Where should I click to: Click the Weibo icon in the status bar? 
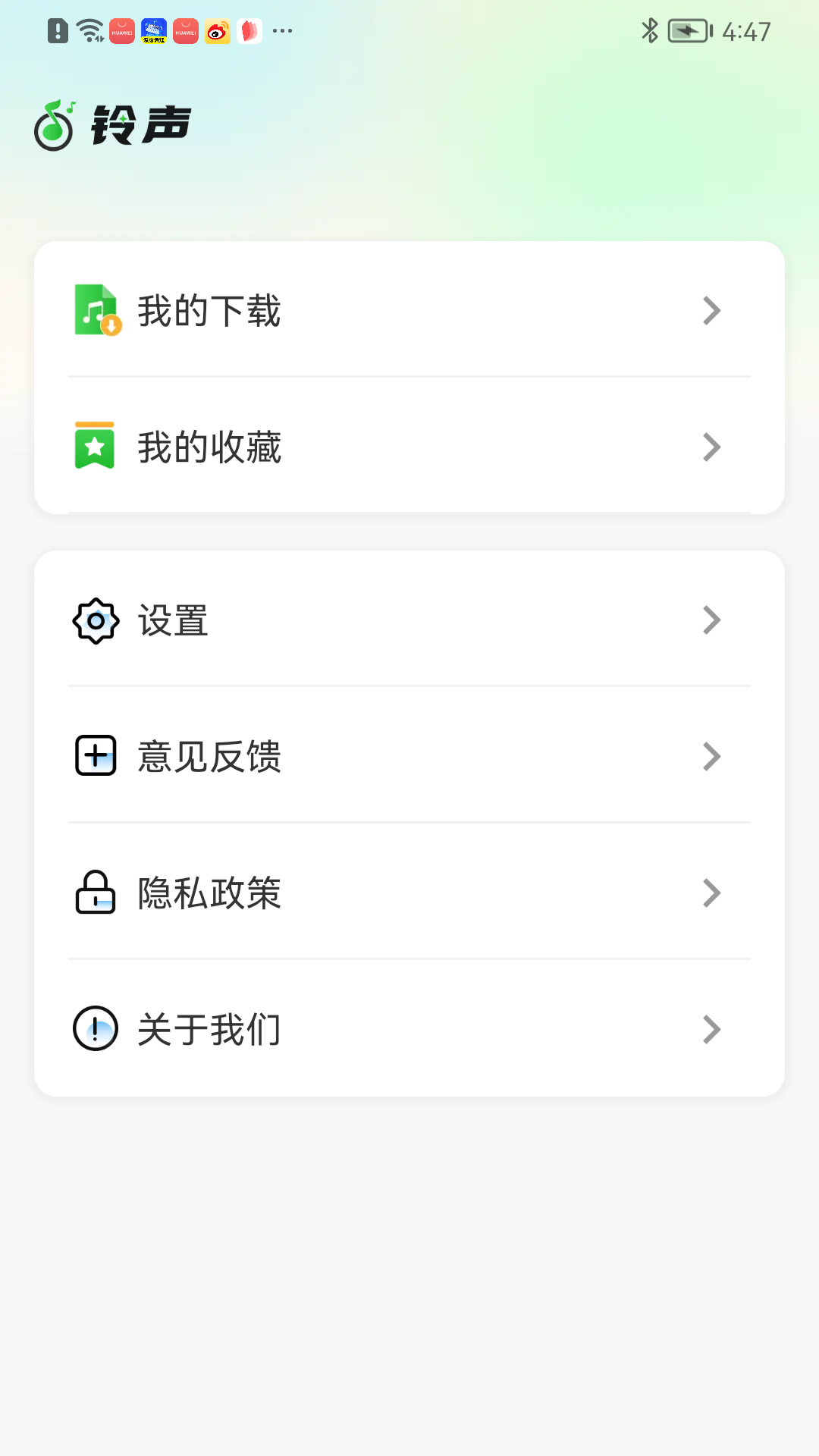(218, 30)
